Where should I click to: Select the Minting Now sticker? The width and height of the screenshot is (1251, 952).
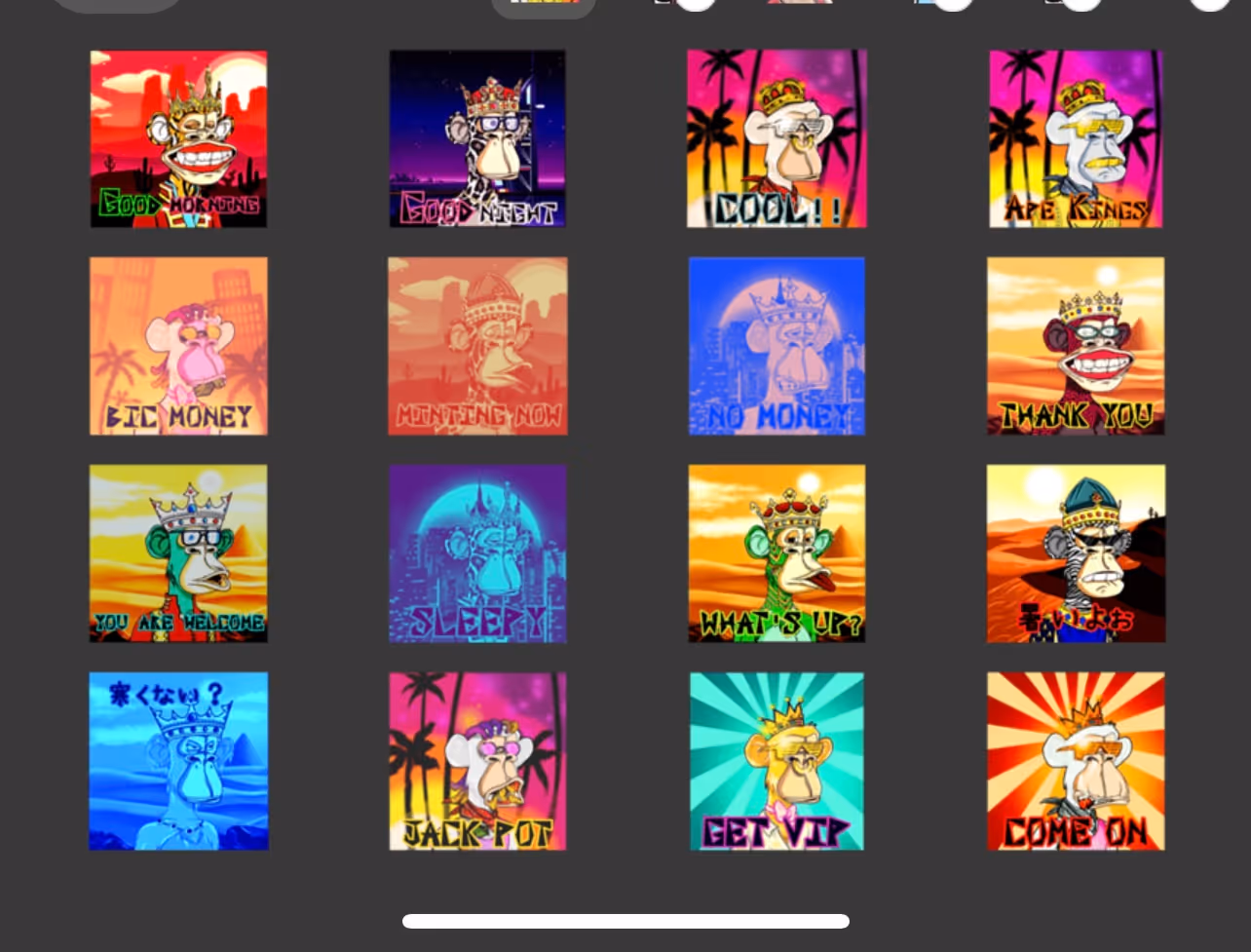(x=477, y=346)
